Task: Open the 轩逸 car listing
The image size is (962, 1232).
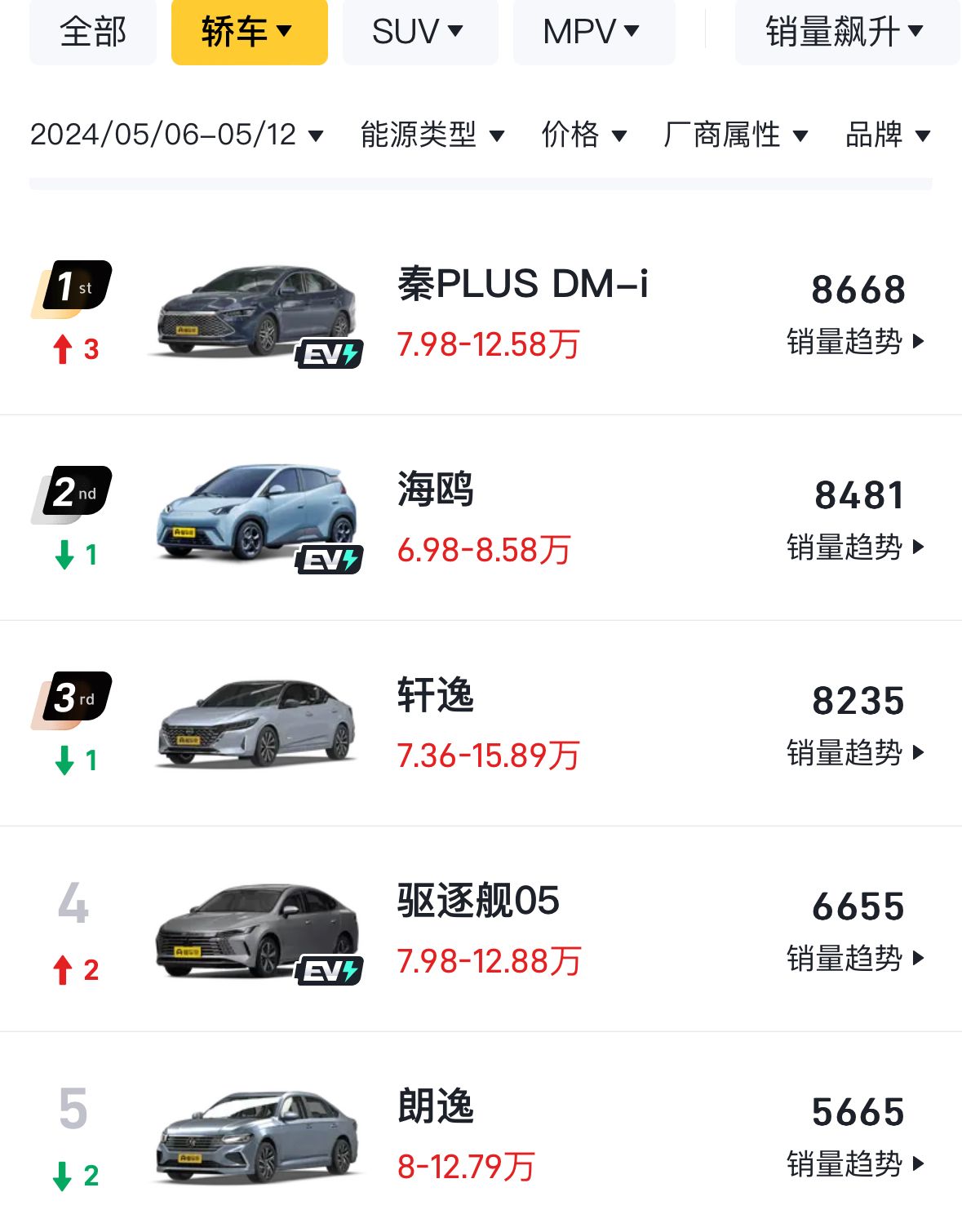Action: click(x=436, y=696)
